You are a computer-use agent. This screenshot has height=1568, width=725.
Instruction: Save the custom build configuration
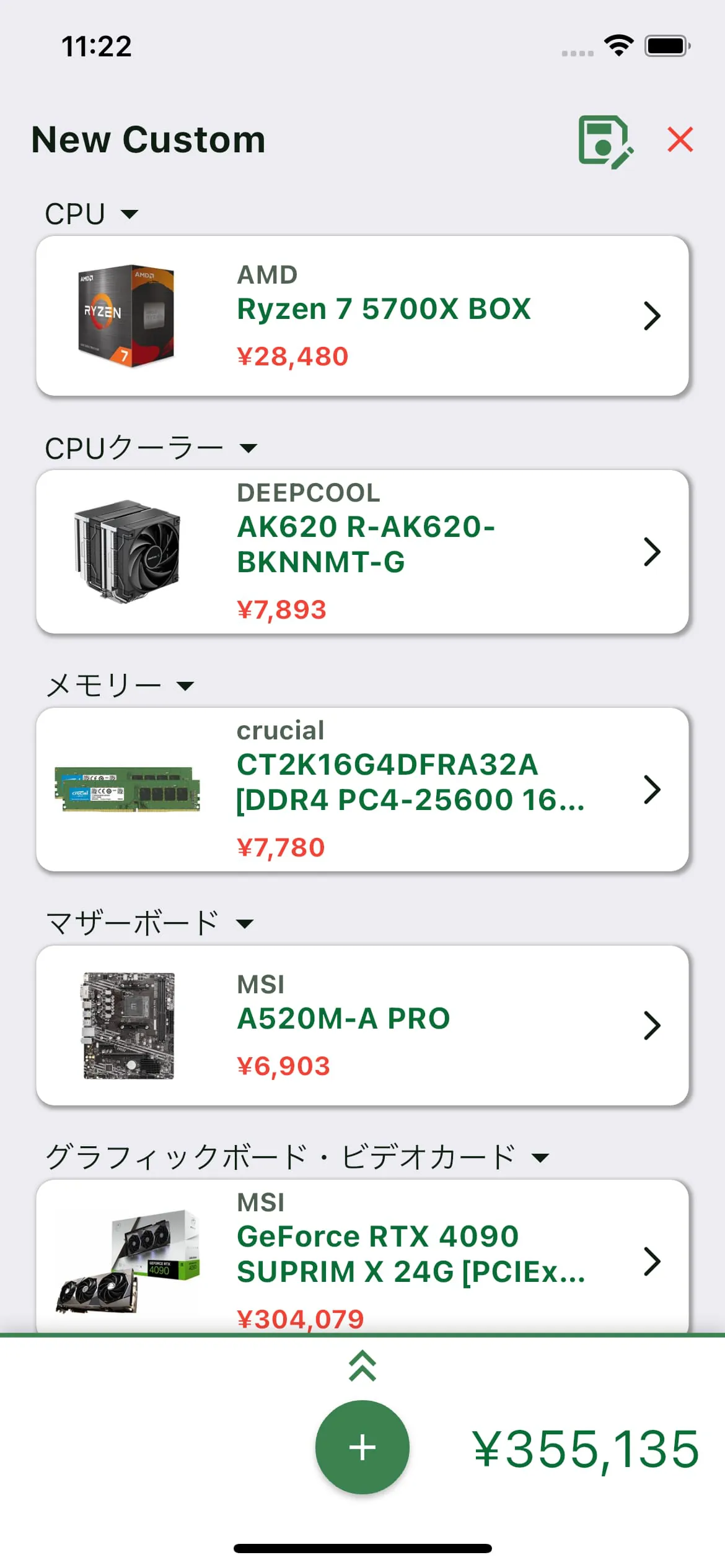(604, 141)
